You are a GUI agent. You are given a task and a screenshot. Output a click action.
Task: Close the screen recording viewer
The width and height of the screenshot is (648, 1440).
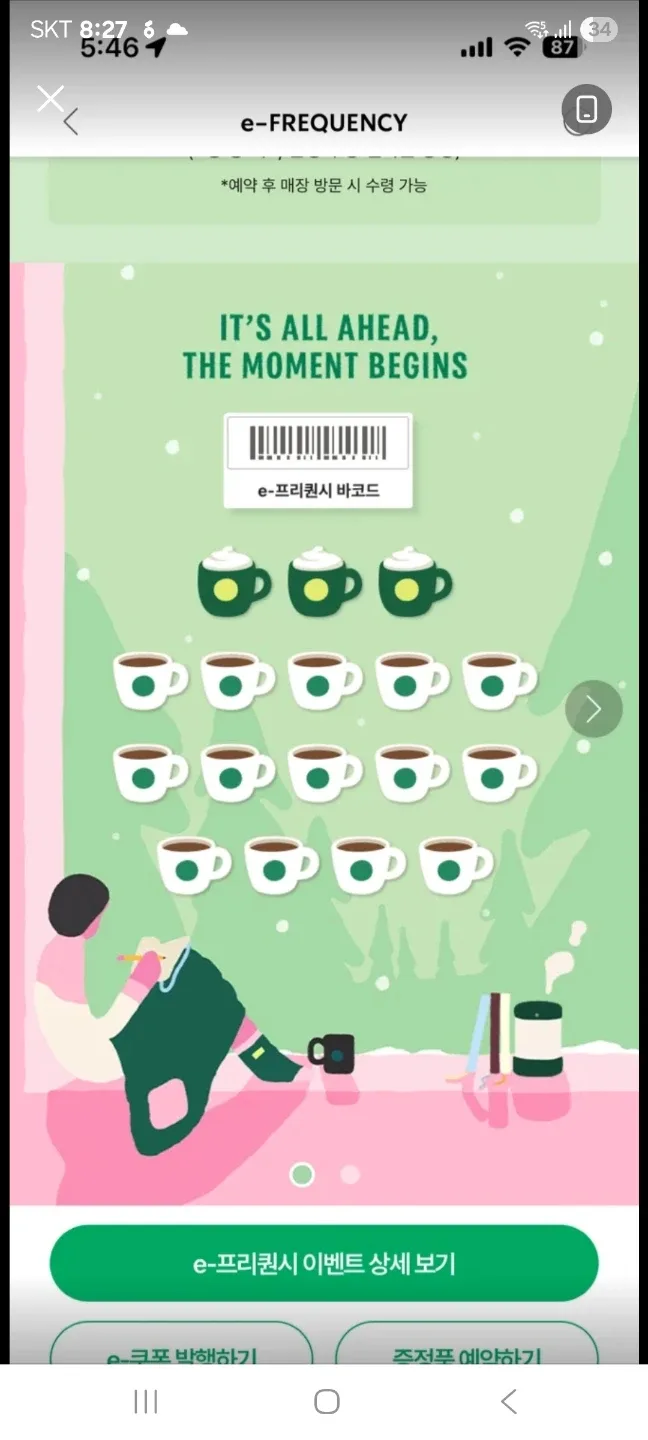point(49,98)
